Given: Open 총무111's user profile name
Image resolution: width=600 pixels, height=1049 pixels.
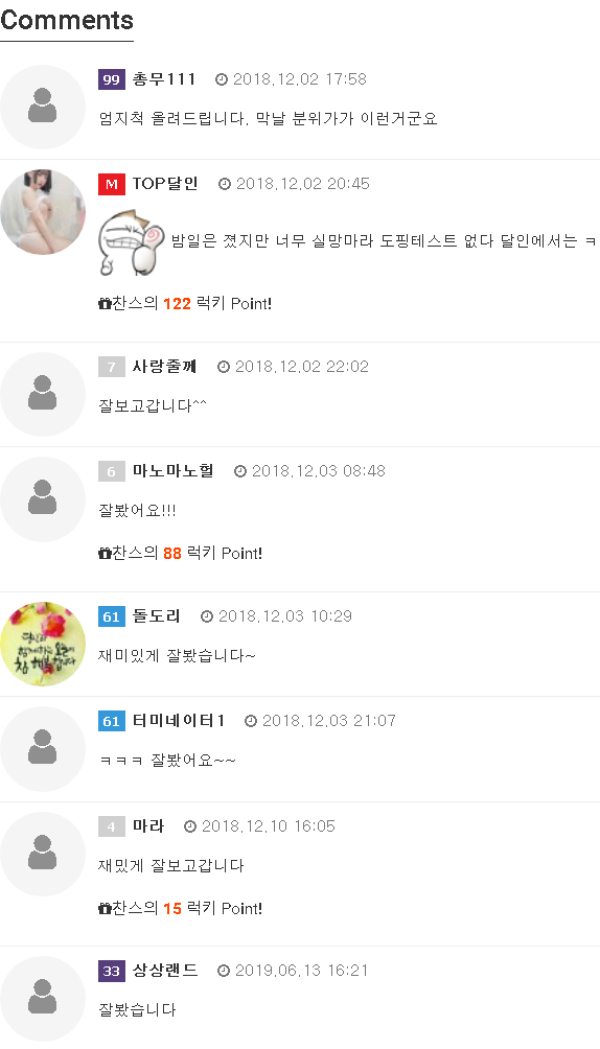Looking at the screenshot, I should pos(164,80).
